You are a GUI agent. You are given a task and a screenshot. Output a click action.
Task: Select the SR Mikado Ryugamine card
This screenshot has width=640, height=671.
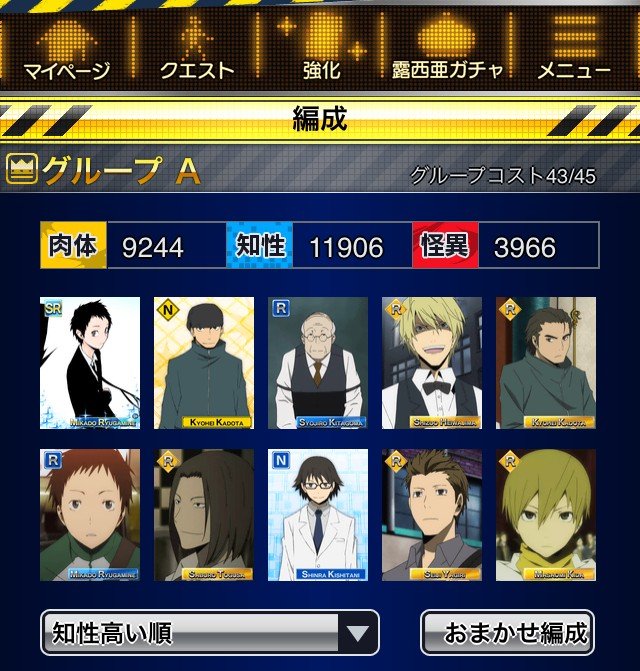pyautogui.click(x=90, y=363)
